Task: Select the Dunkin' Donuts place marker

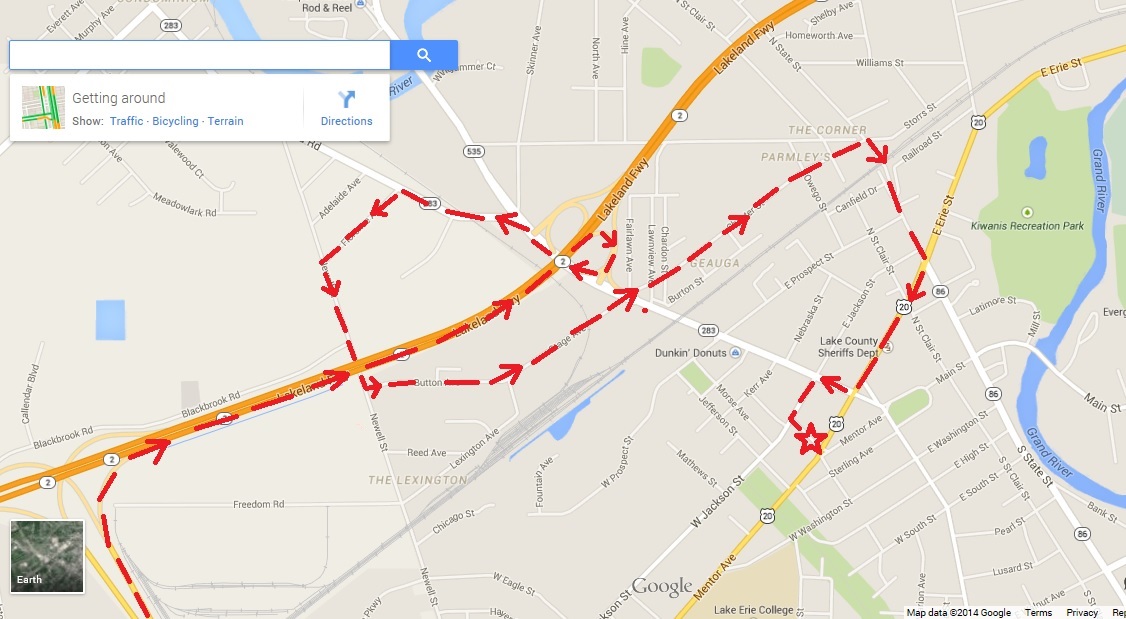Action: tap(736, 353)
